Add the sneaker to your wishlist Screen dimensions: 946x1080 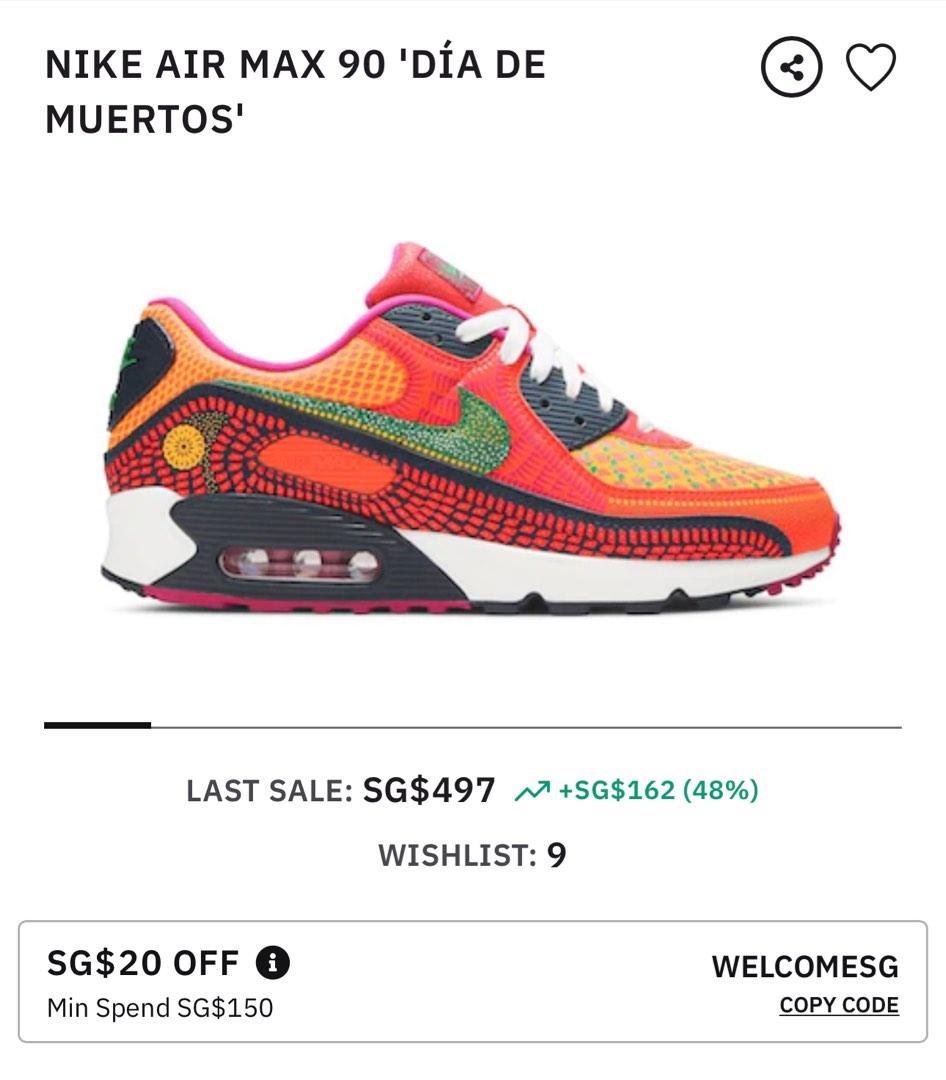tap(871, 67)
